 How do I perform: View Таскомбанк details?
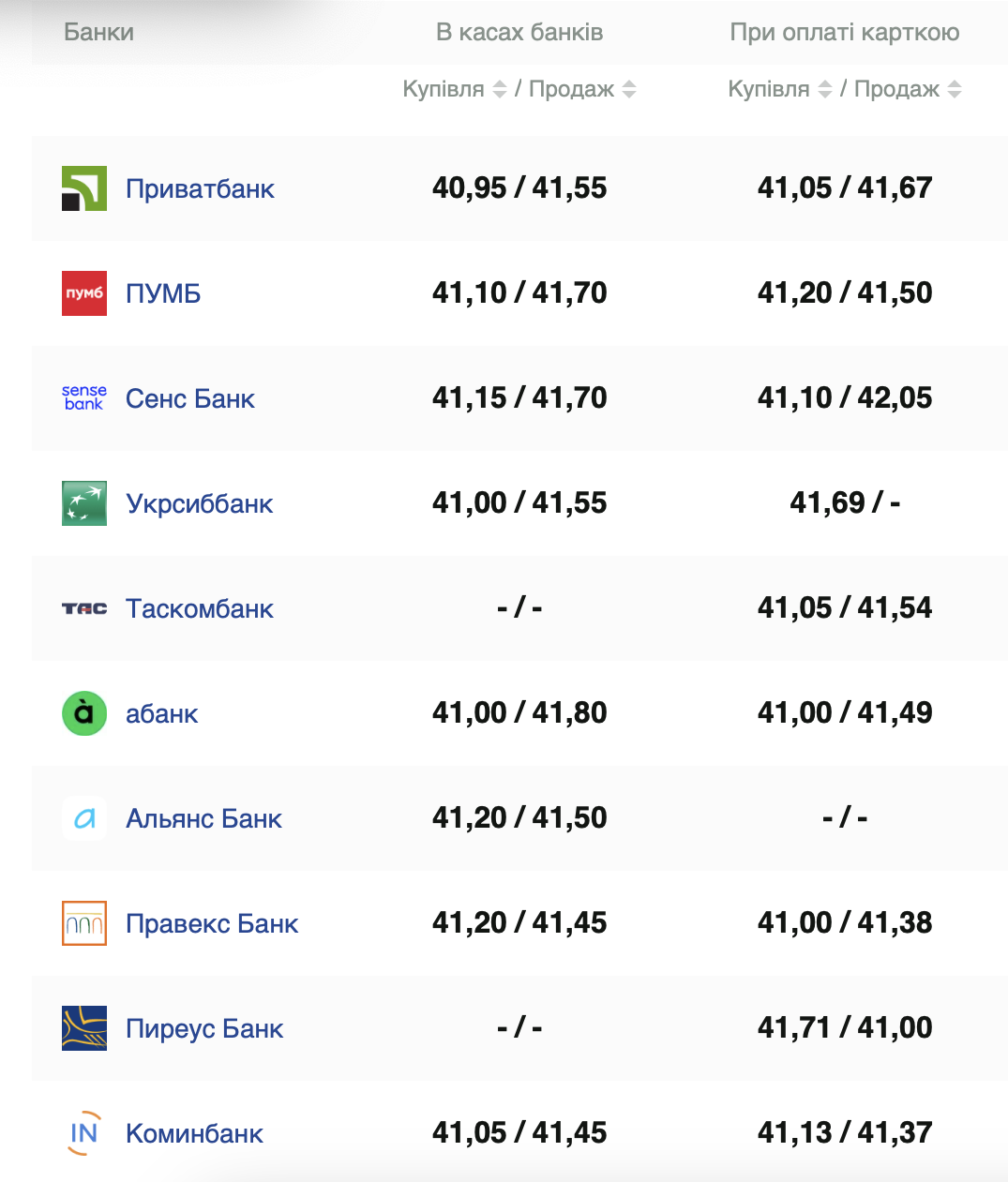tap(199, 609)
